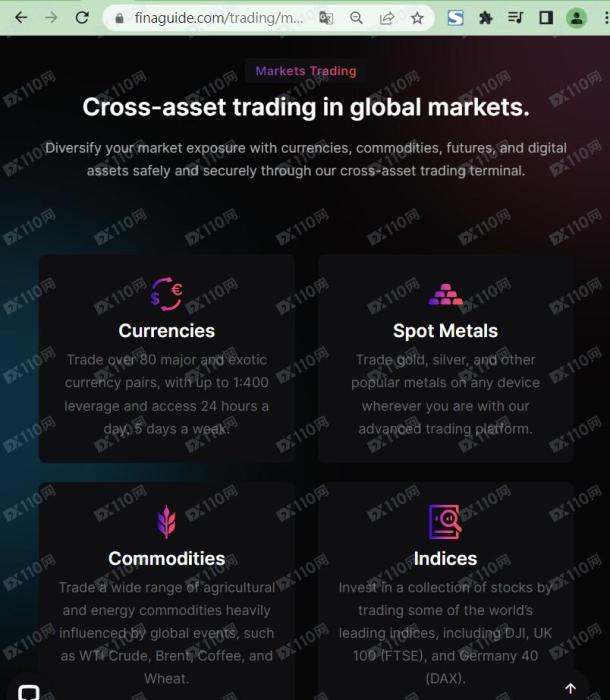Open the translate page icon

click(326, 18)
